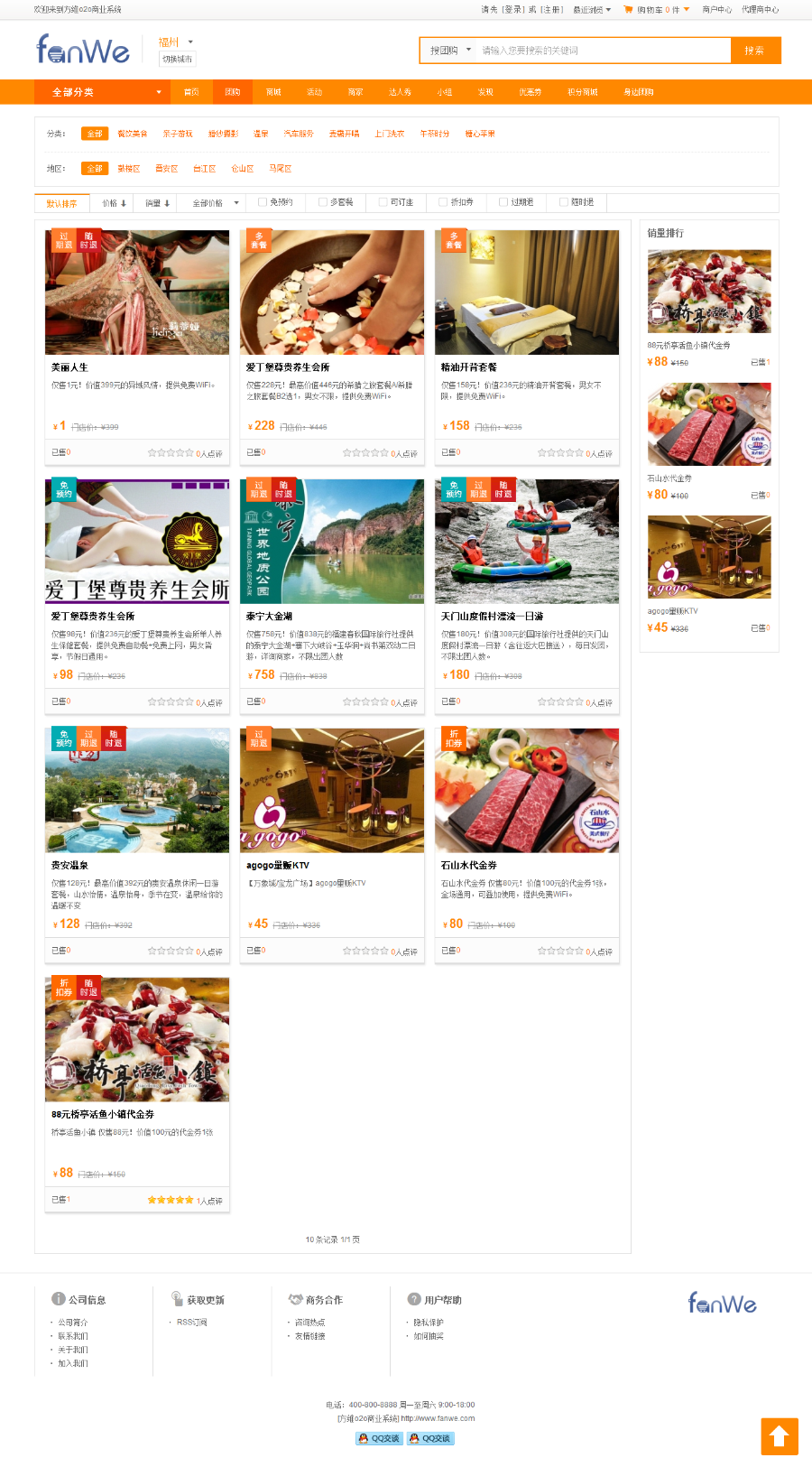The image size is (812, 1467).
Task: Sort deals by 价格
Action: pyautogui.click(x=114, y=203)
